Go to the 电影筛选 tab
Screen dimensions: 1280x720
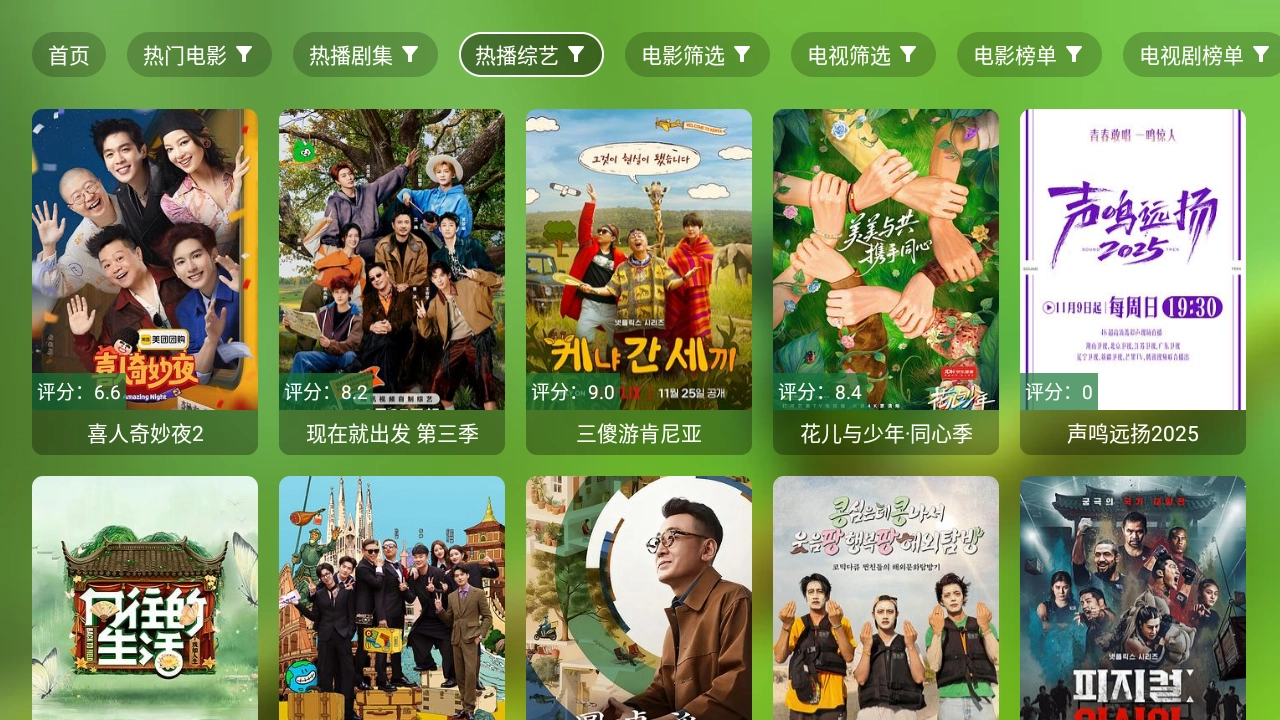click(697, 55)
